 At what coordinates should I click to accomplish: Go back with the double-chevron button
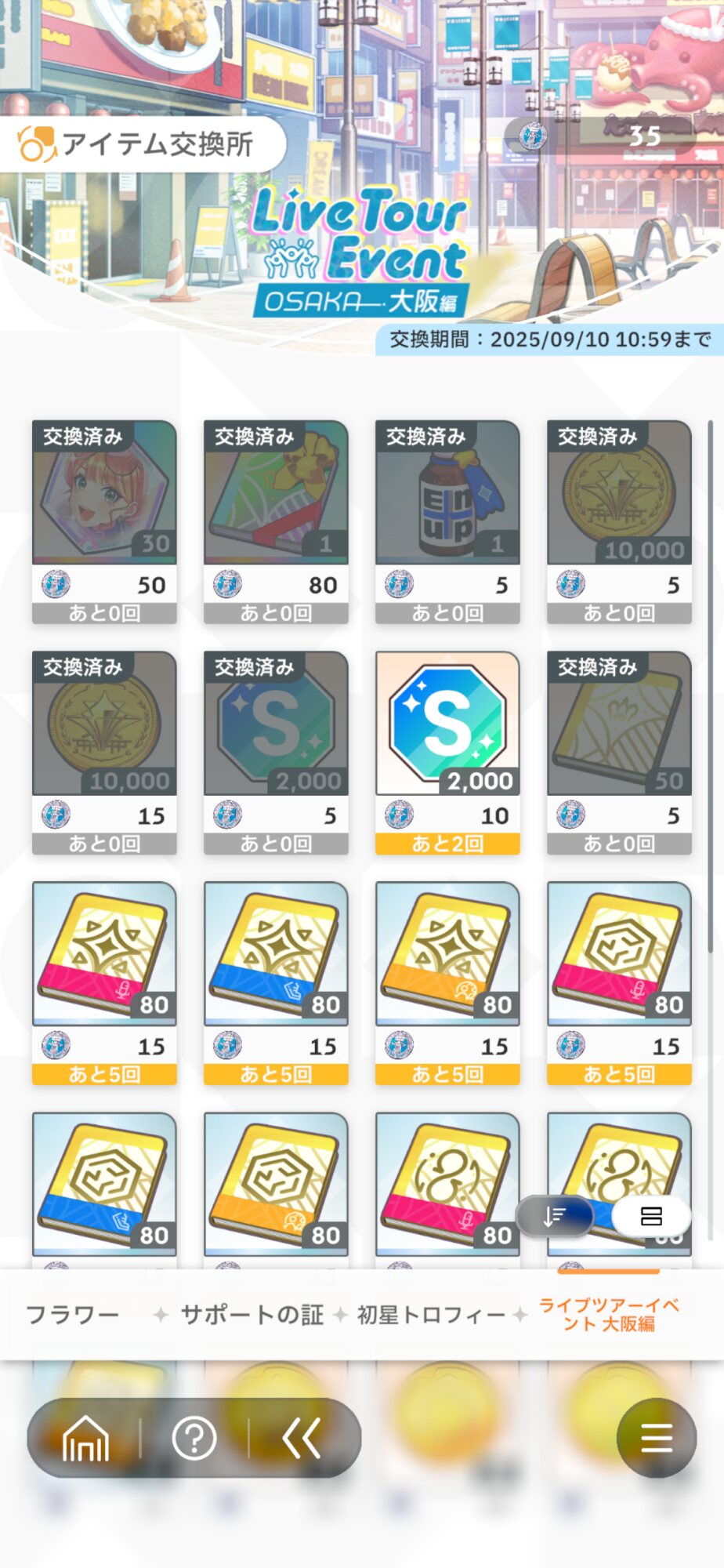pyautogui.click(x=302, y=1439)
